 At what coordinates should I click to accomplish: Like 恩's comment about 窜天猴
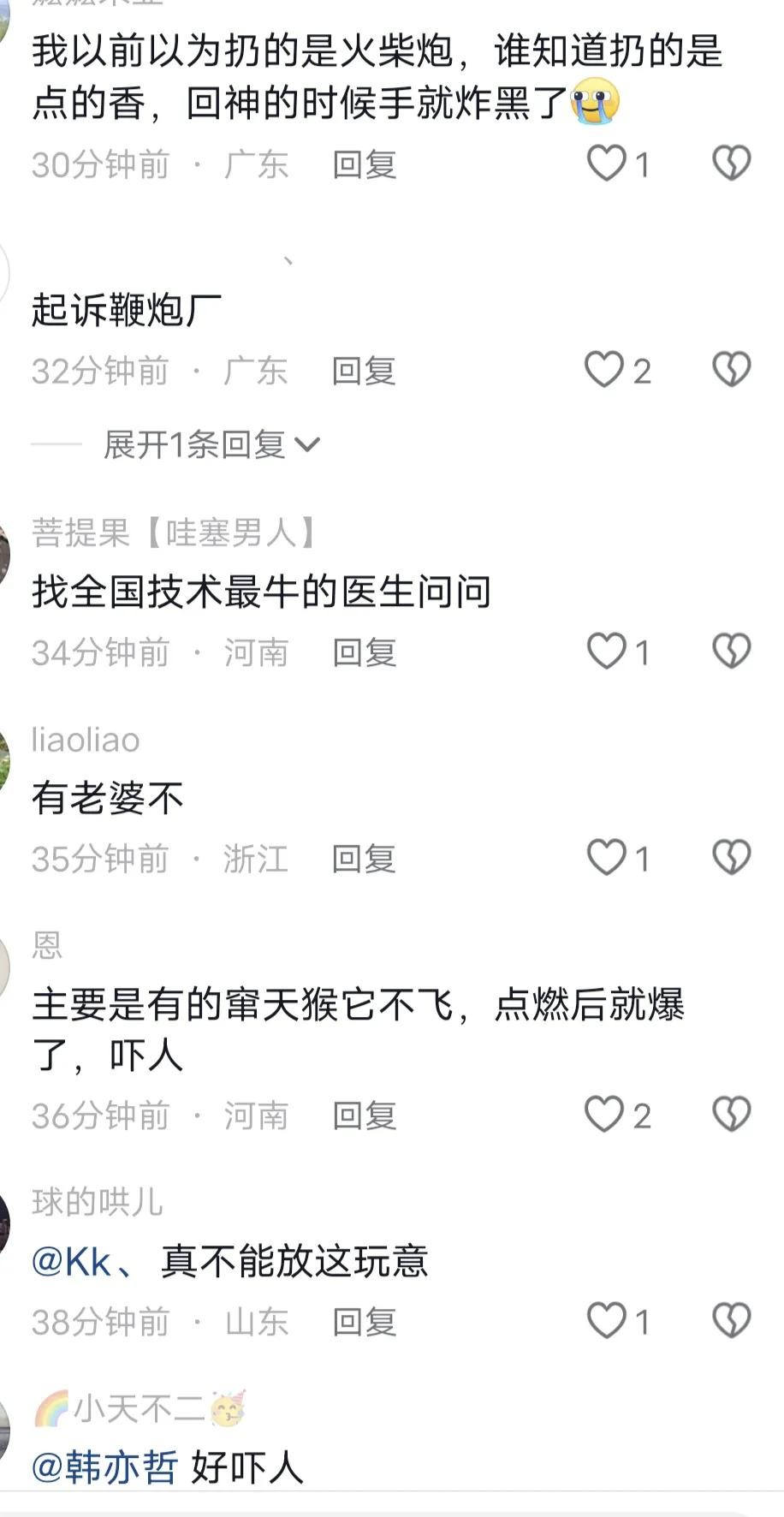coord(605,1115)
